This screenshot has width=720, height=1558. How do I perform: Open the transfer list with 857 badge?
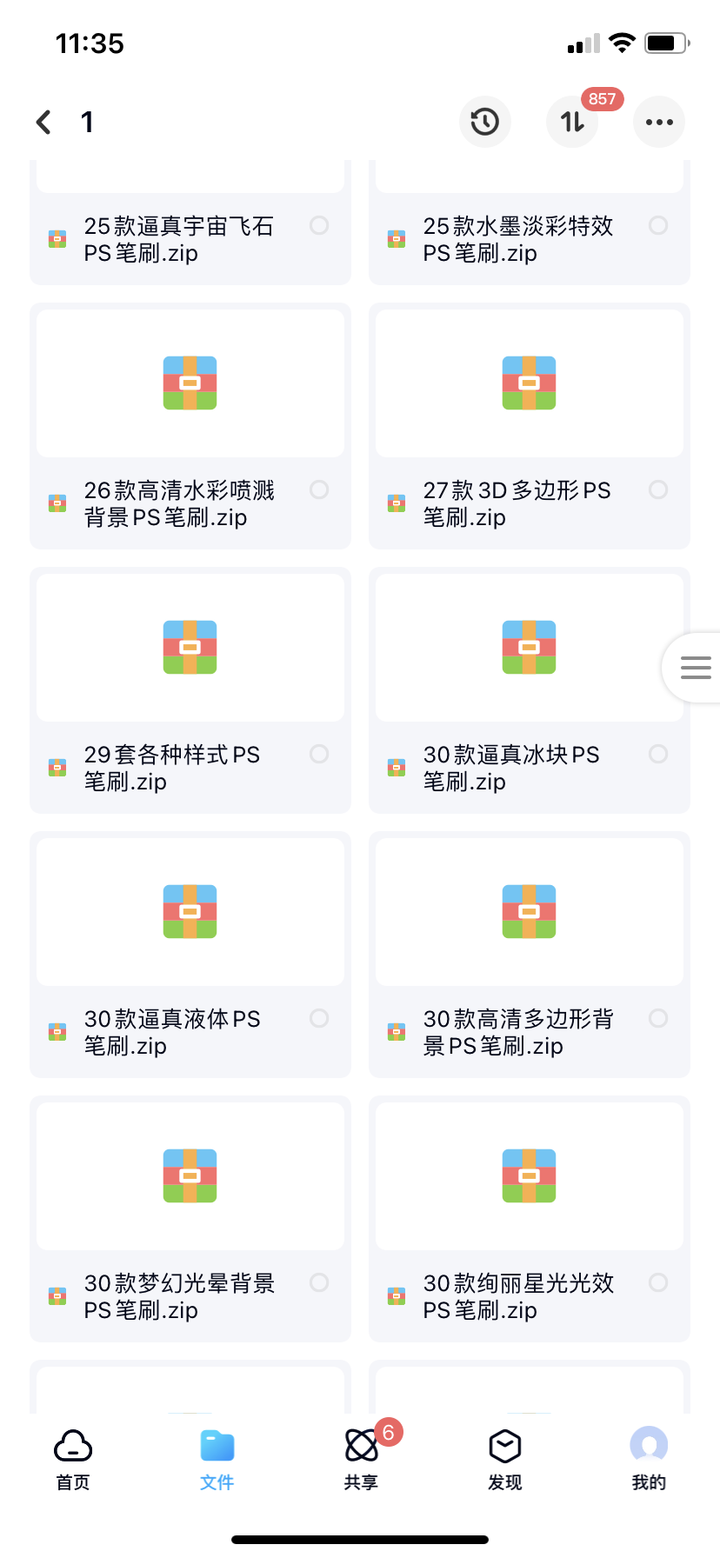pyautogui.click(x=572, y=122)
